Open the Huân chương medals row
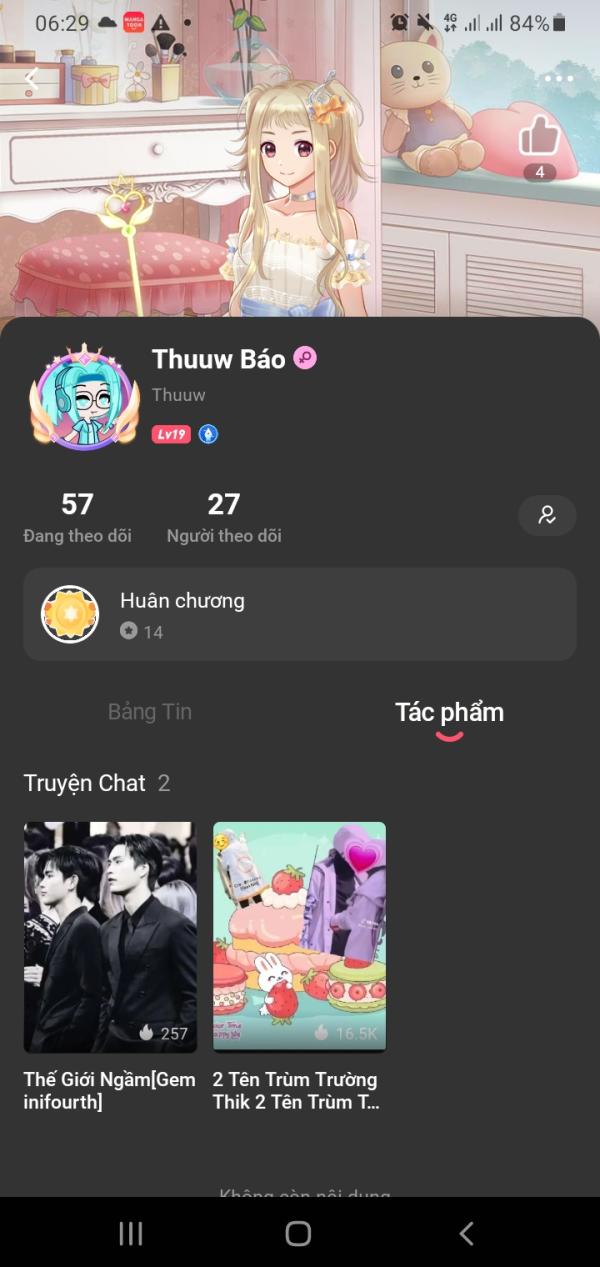600x1267 pixels. [x=300, y=614]
